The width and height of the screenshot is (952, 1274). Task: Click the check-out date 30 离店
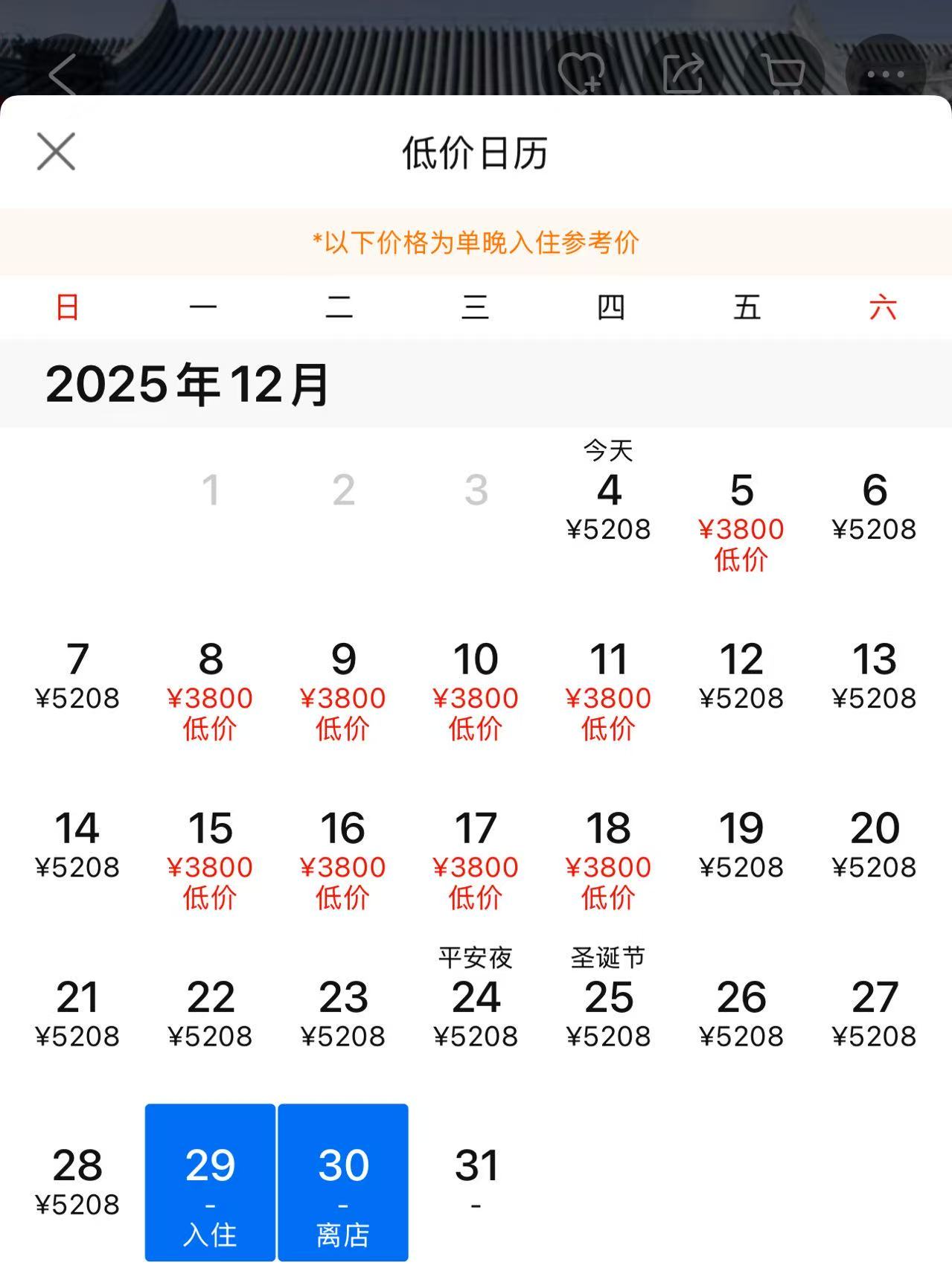click(x=345, y=1183)
